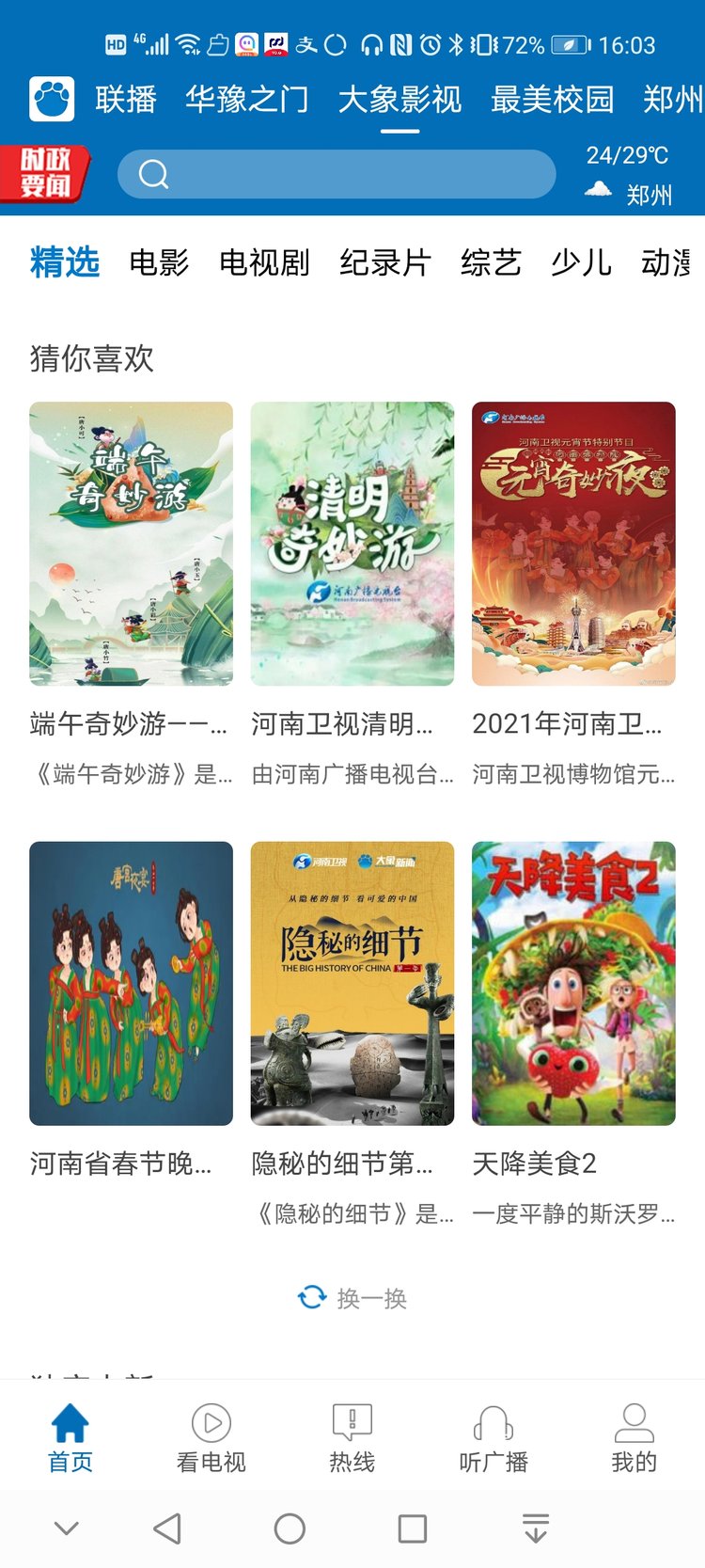Switch to the 华豫之门 tab

(x=246, y=99)
